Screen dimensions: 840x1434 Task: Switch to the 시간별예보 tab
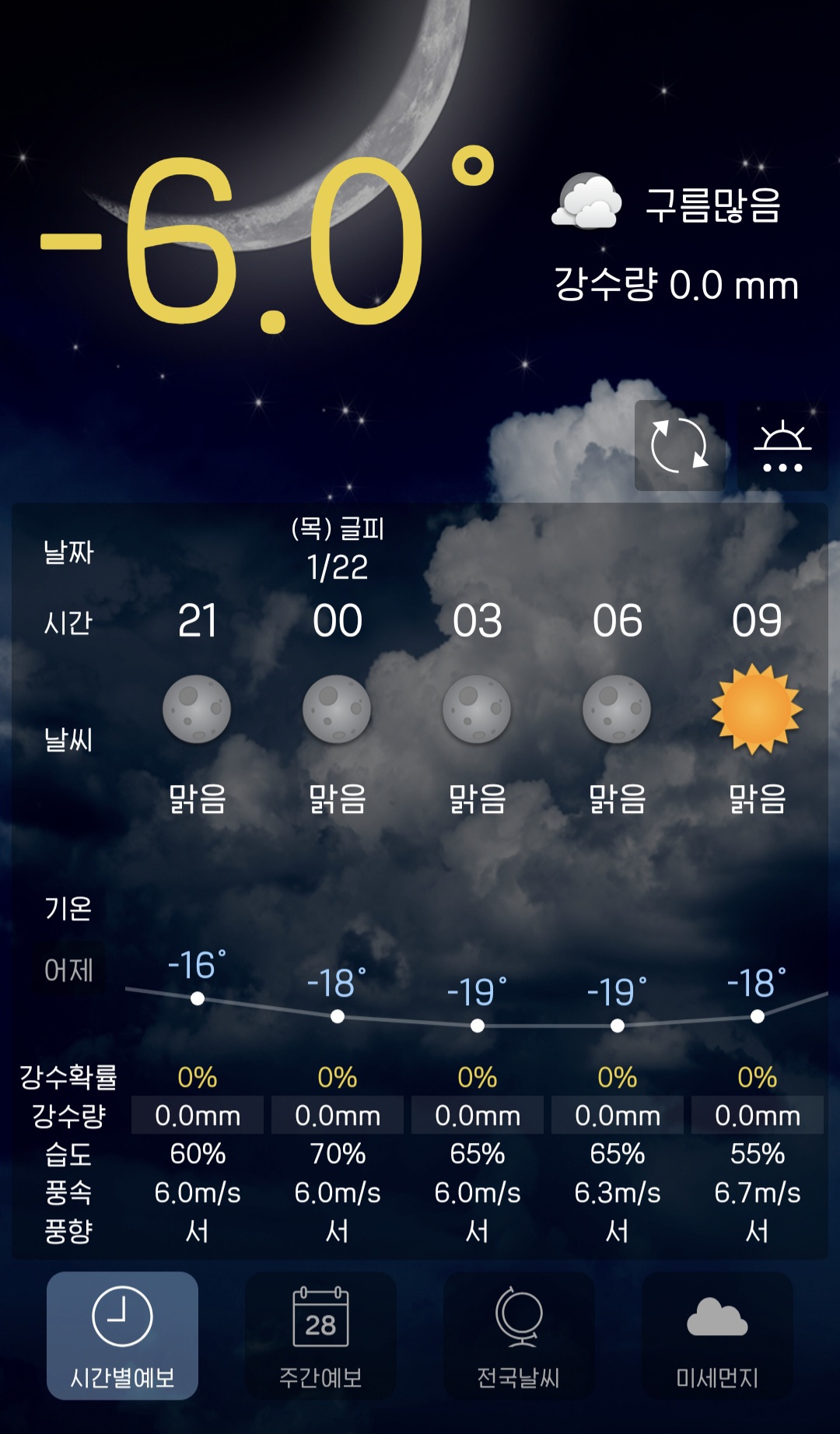(122, 1335)
